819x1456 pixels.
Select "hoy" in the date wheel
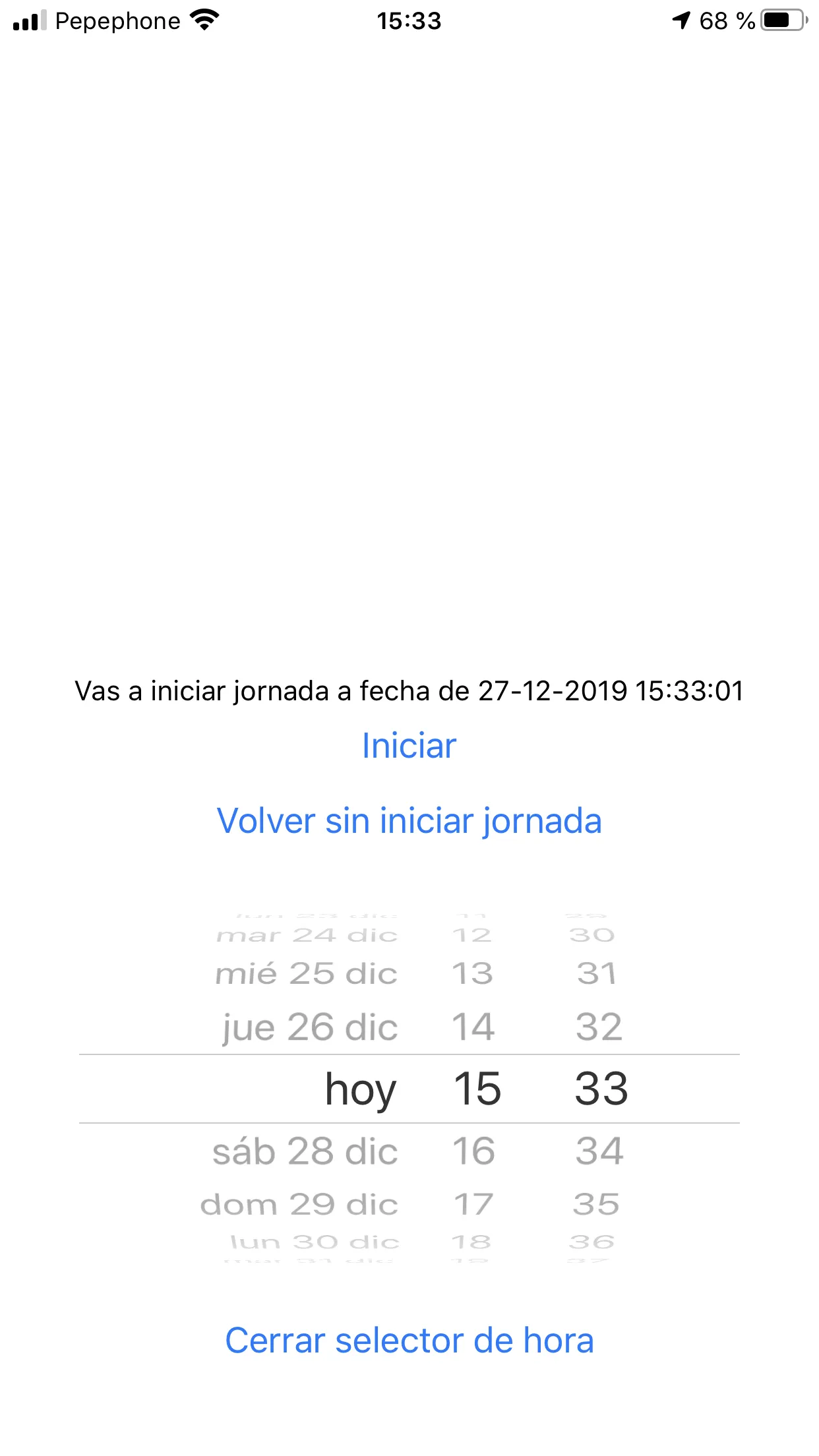coord(359,1089)
